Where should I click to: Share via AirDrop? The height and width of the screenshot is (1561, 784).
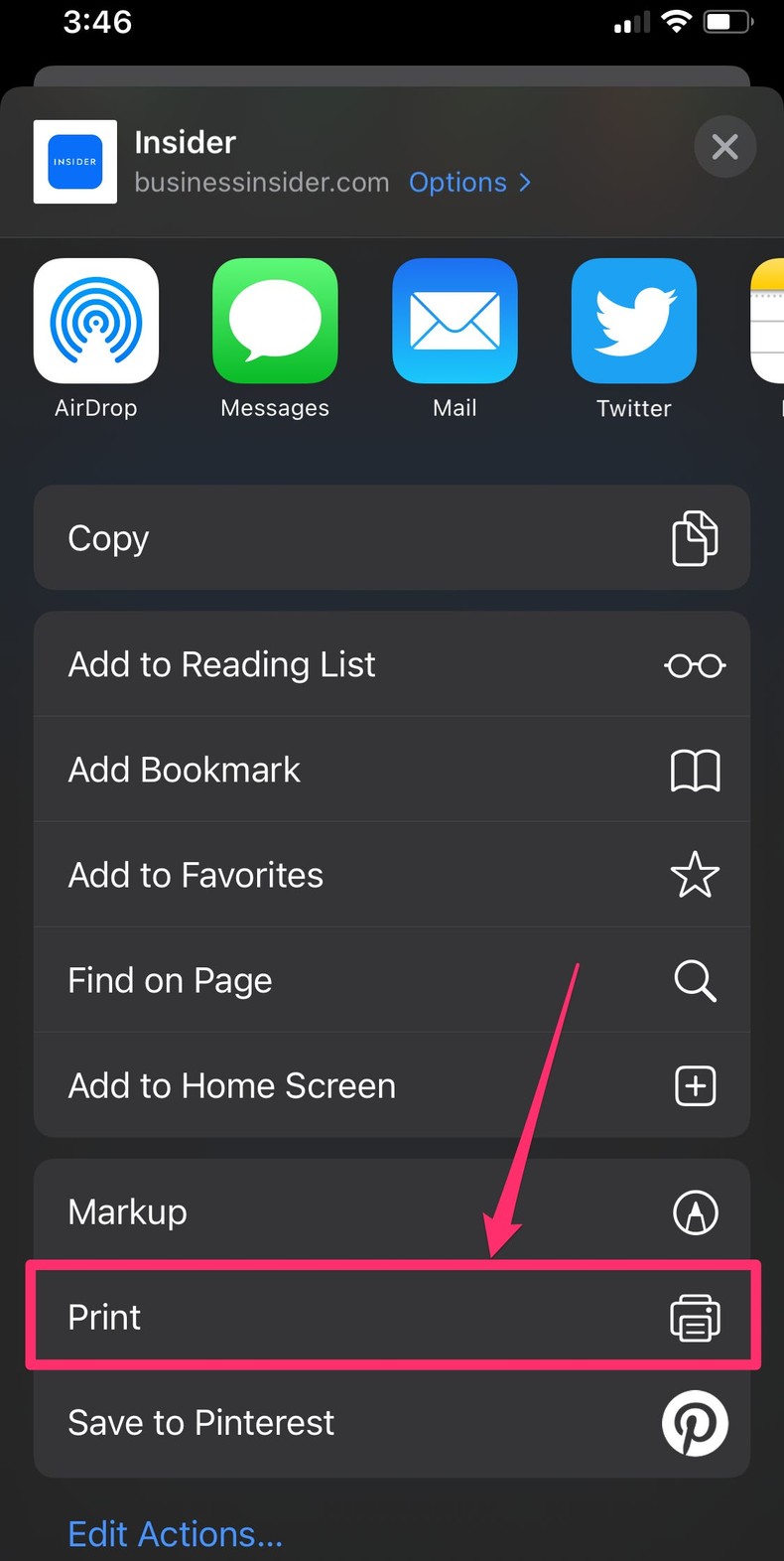96,322
